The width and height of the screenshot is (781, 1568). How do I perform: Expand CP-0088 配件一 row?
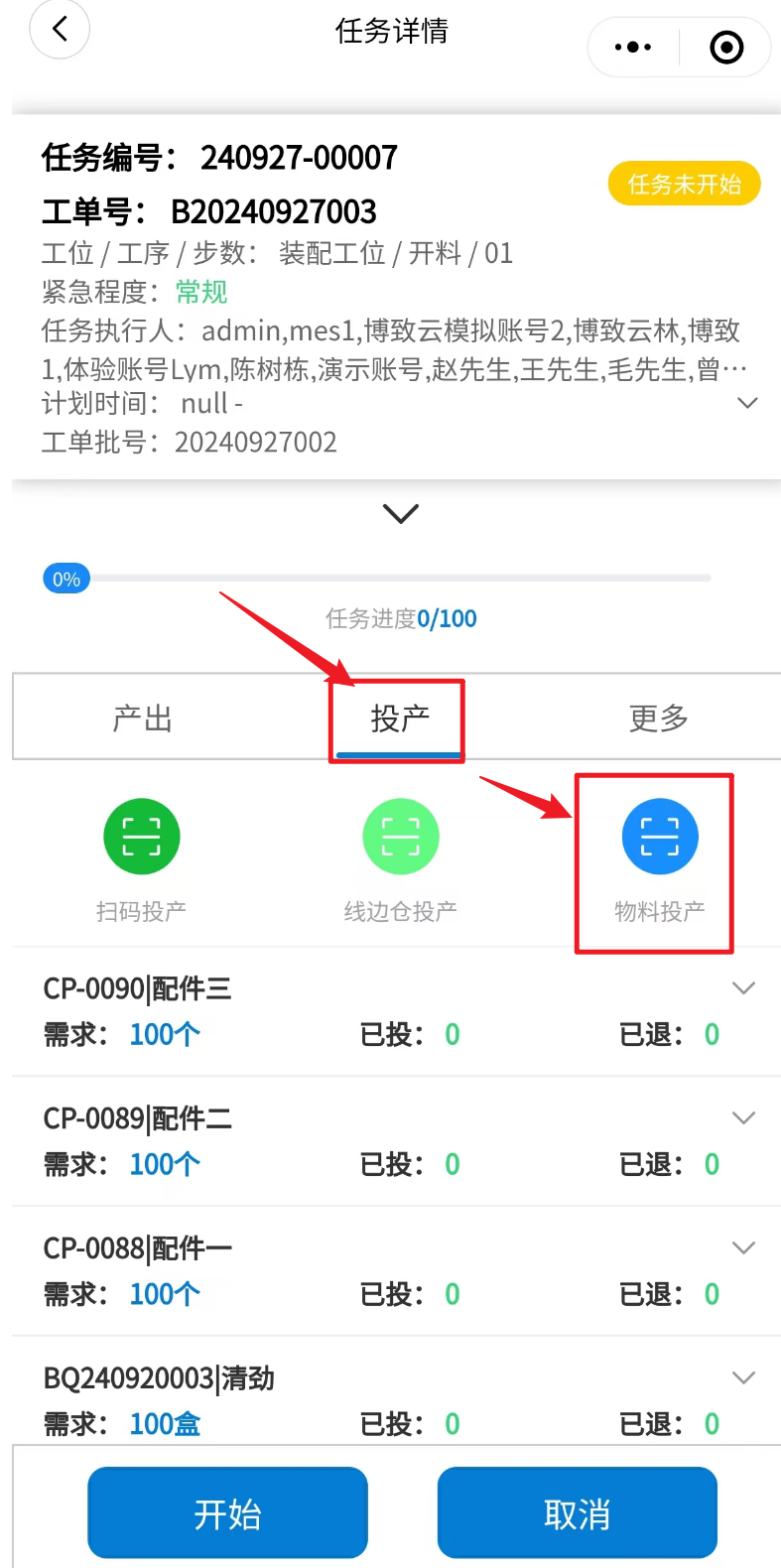(743, 1248)
